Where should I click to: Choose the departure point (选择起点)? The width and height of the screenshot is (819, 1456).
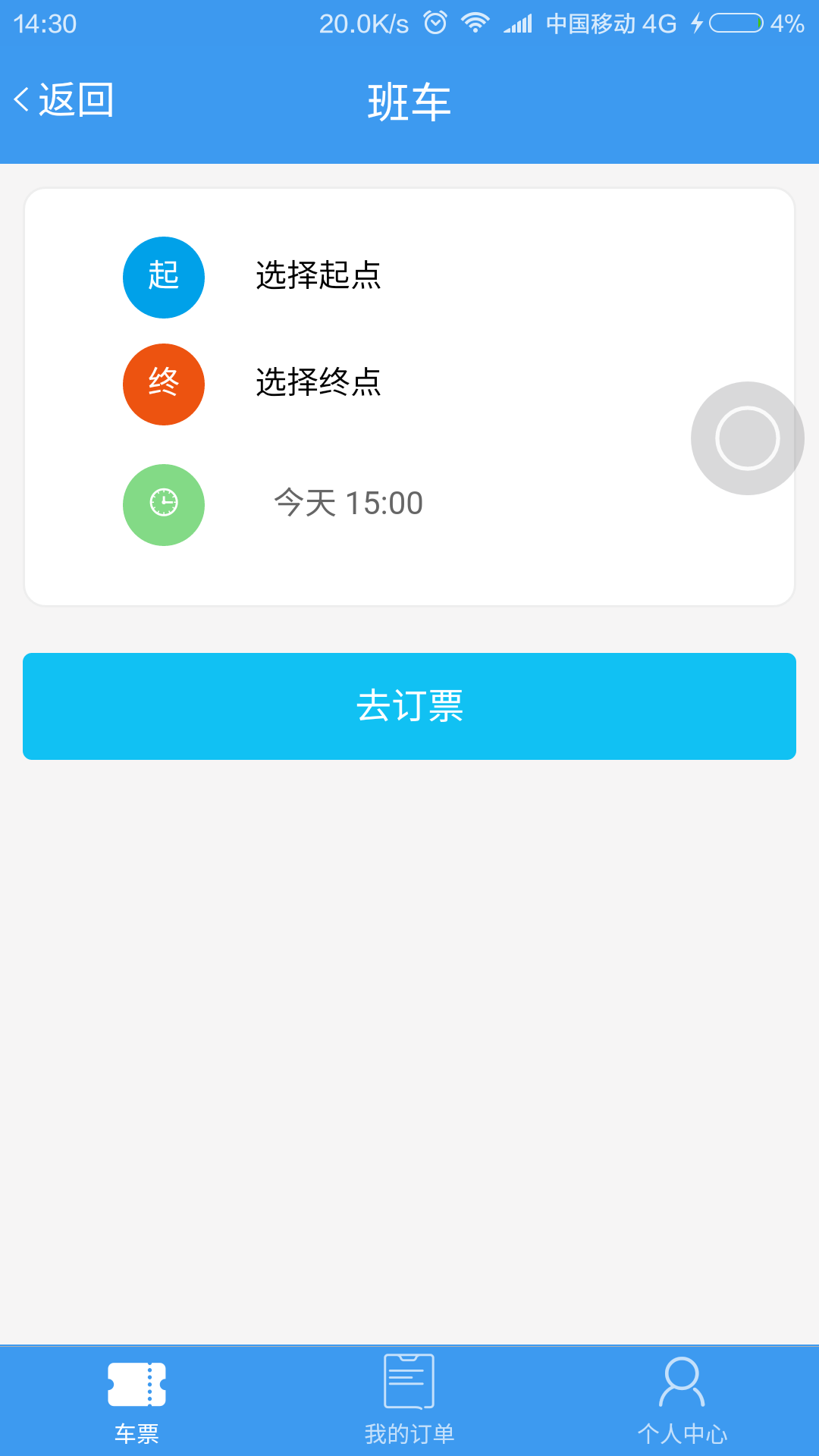318,275
